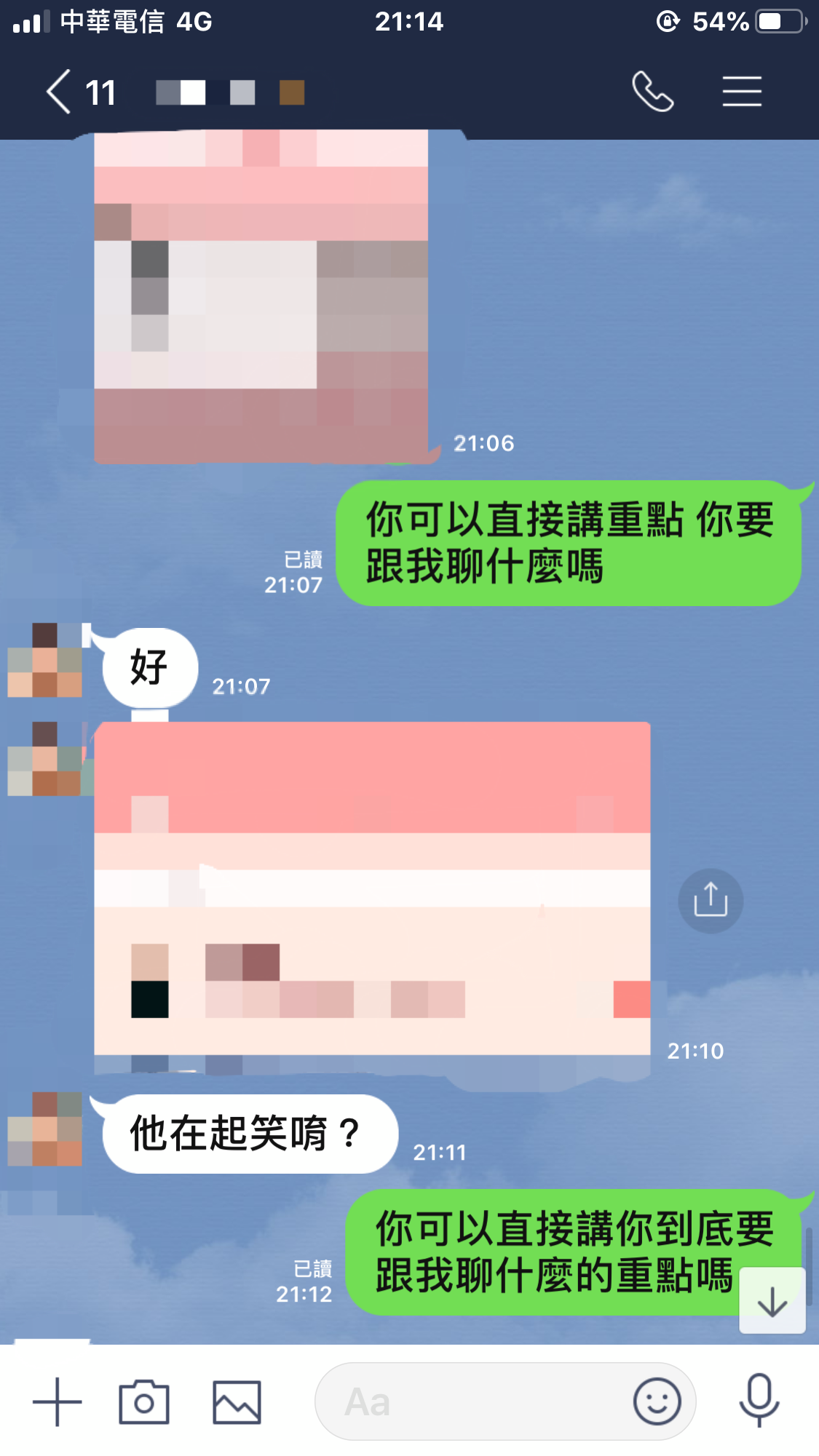This screenshot has width=819, height=1456.
Task: Open the chat menu with three lines
Action: tap(742, 92)
